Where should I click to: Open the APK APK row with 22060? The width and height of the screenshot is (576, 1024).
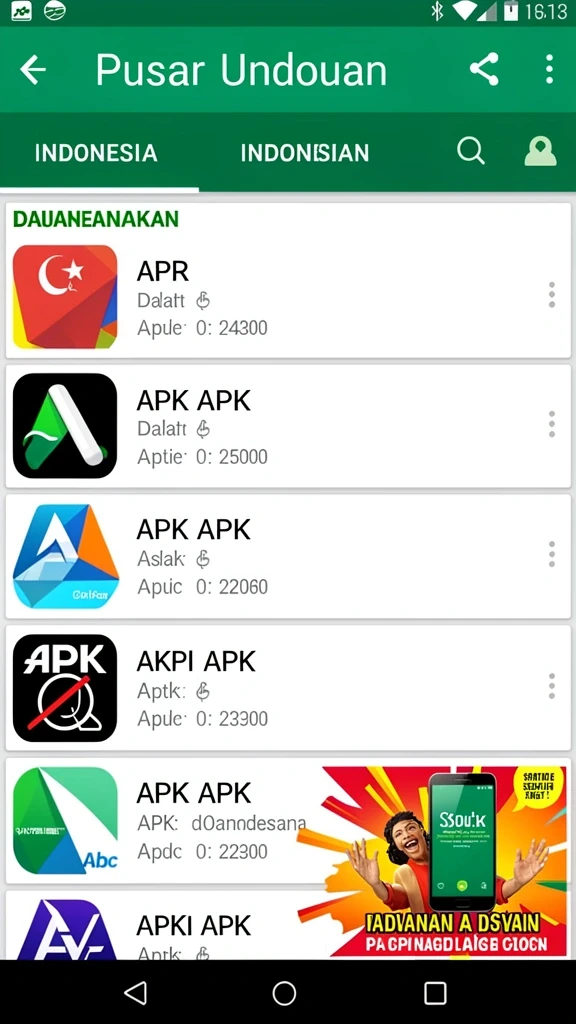tap(288, 556)
